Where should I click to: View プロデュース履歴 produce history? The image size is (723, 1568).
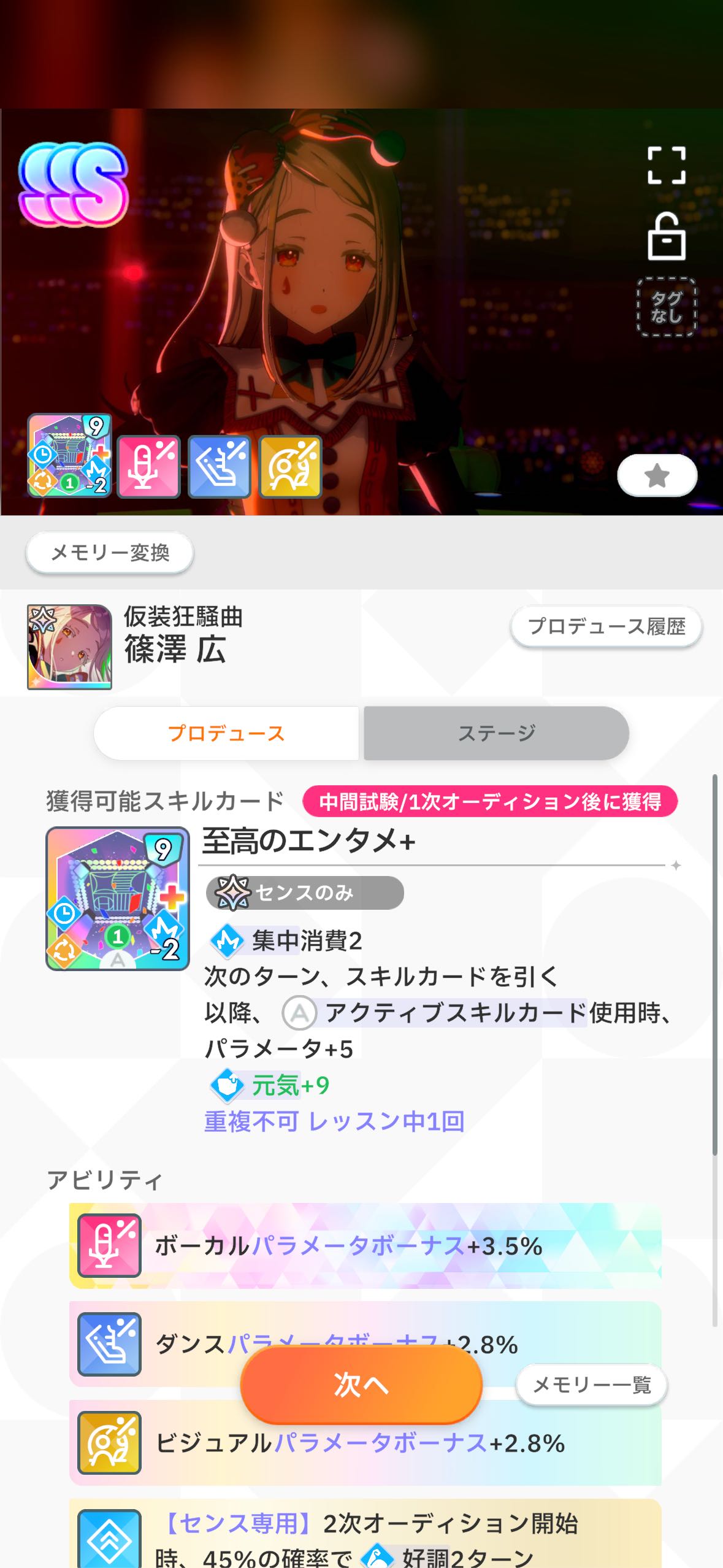606,626
